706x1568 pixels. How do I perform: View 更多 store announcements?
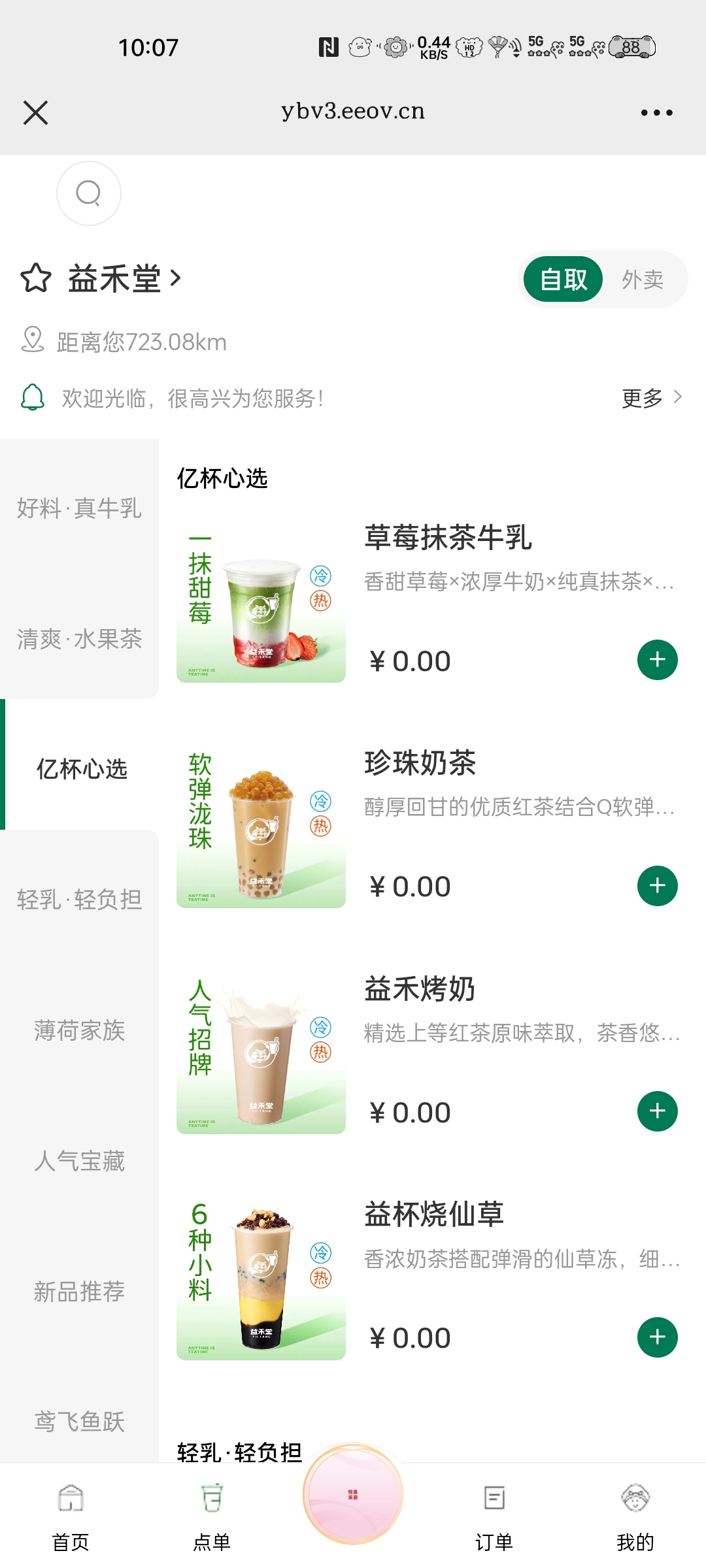651,397
